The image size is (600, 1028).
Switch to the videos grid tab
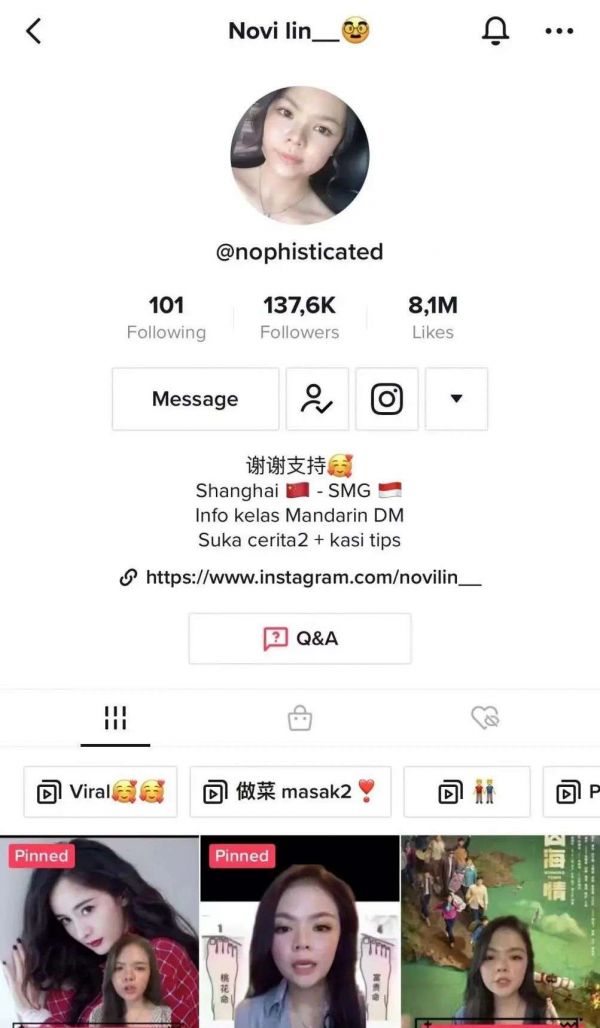115,718
